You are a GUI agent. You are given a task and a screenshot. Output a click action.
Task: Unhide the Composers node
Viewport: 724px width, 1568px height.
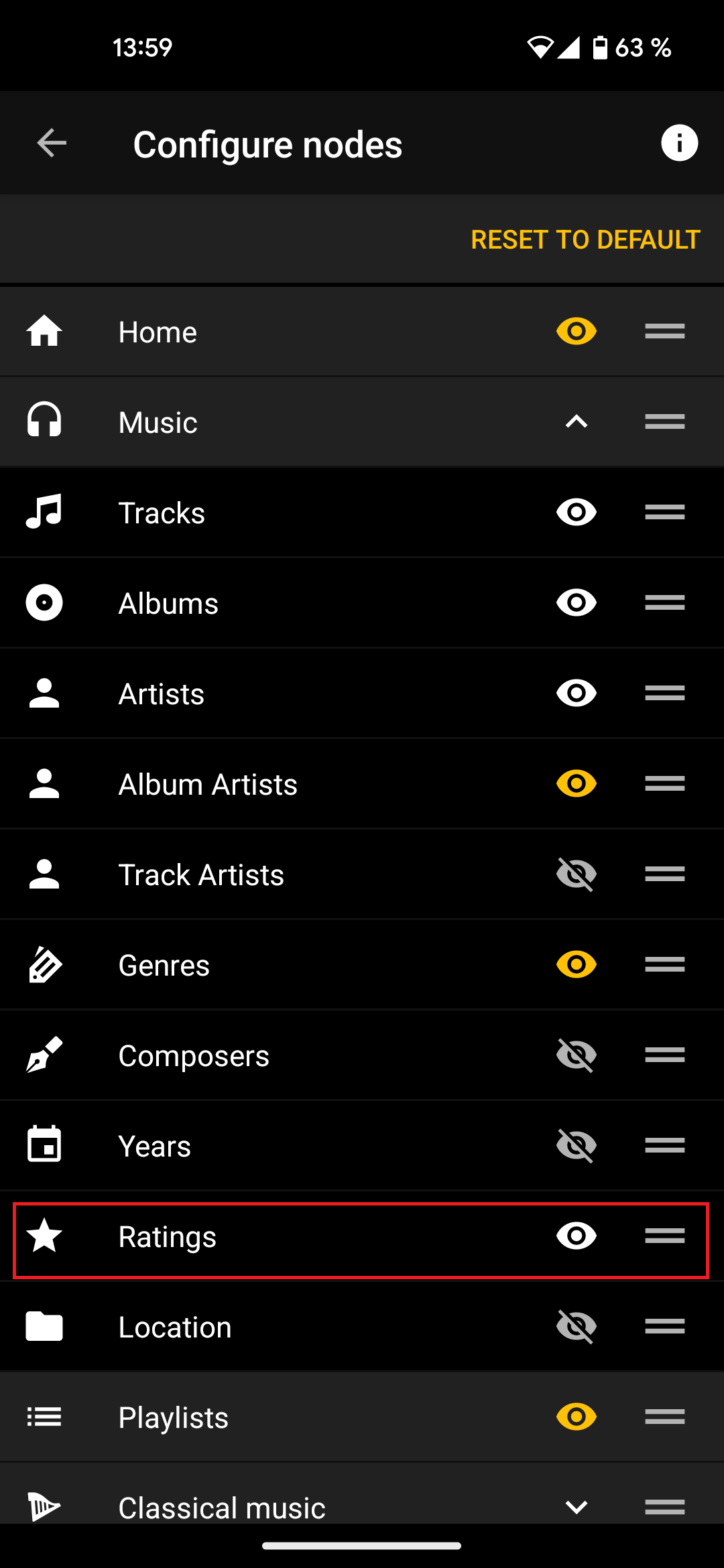pos(577,1055)
